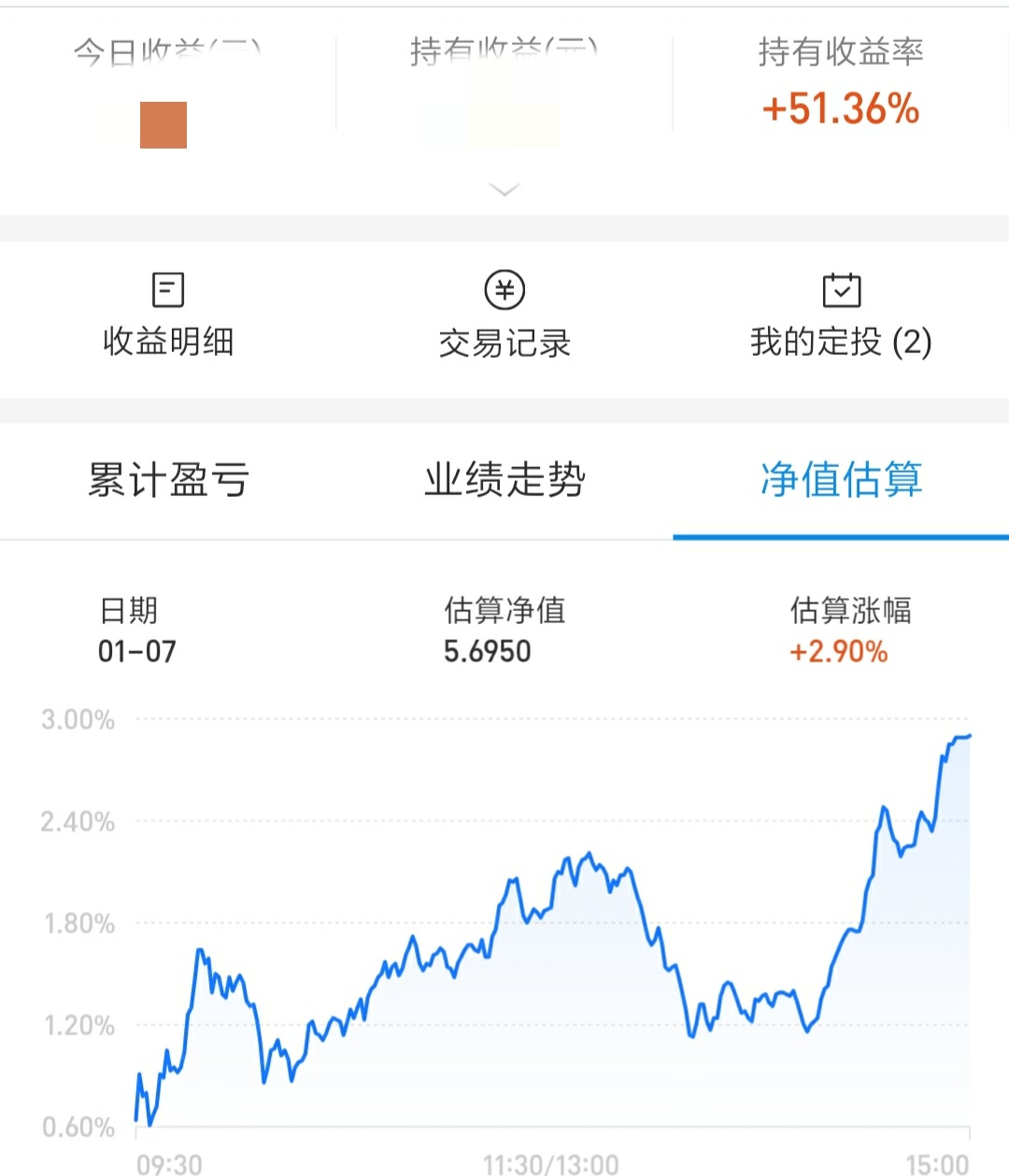Screen dimensions: 1009x1176
Task: Collapse the summary panel with the chevron
Action: click(x=504, y=189)
